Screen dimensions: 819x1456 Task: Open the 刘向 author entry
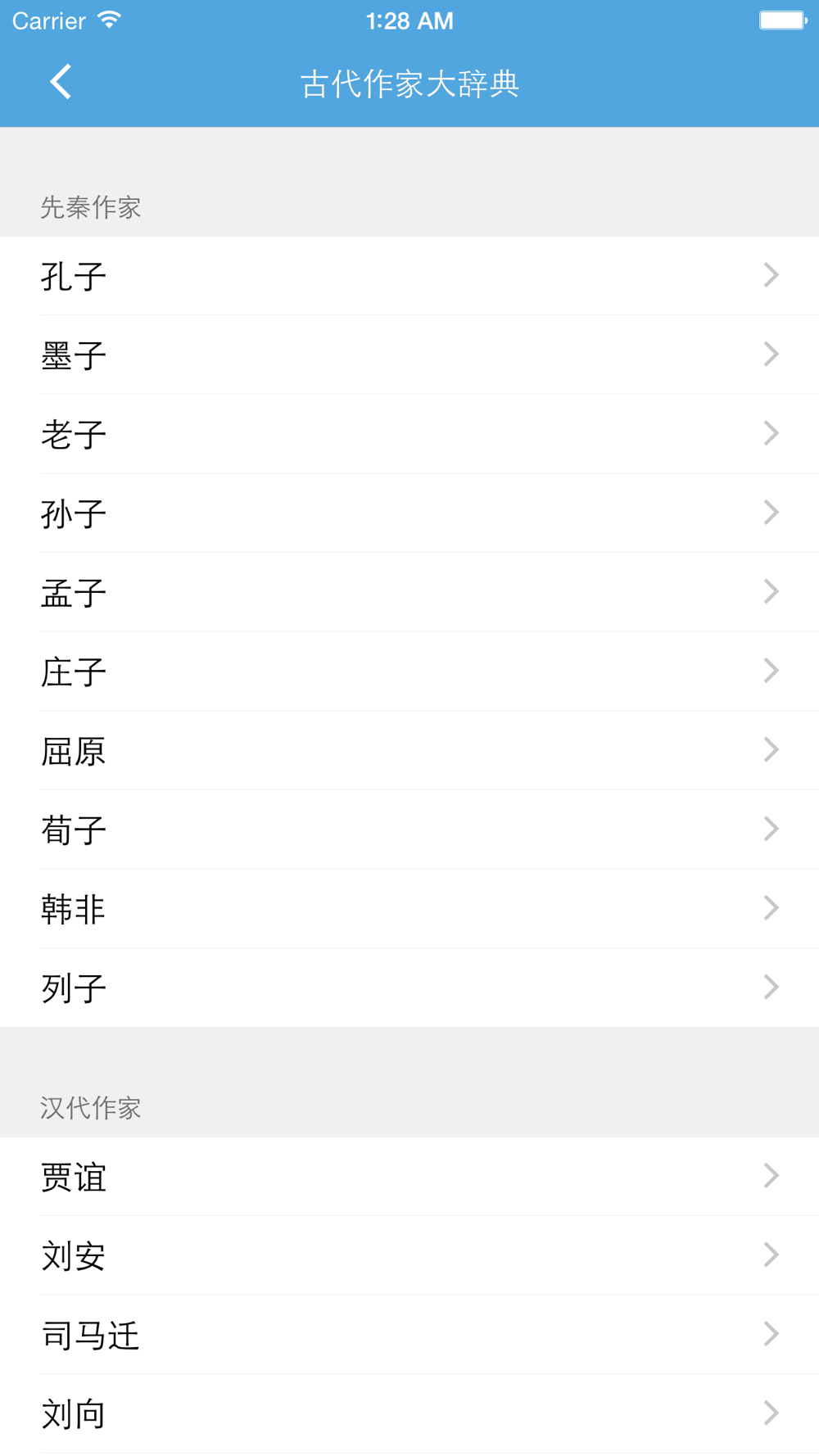(x=409, y=1413)
